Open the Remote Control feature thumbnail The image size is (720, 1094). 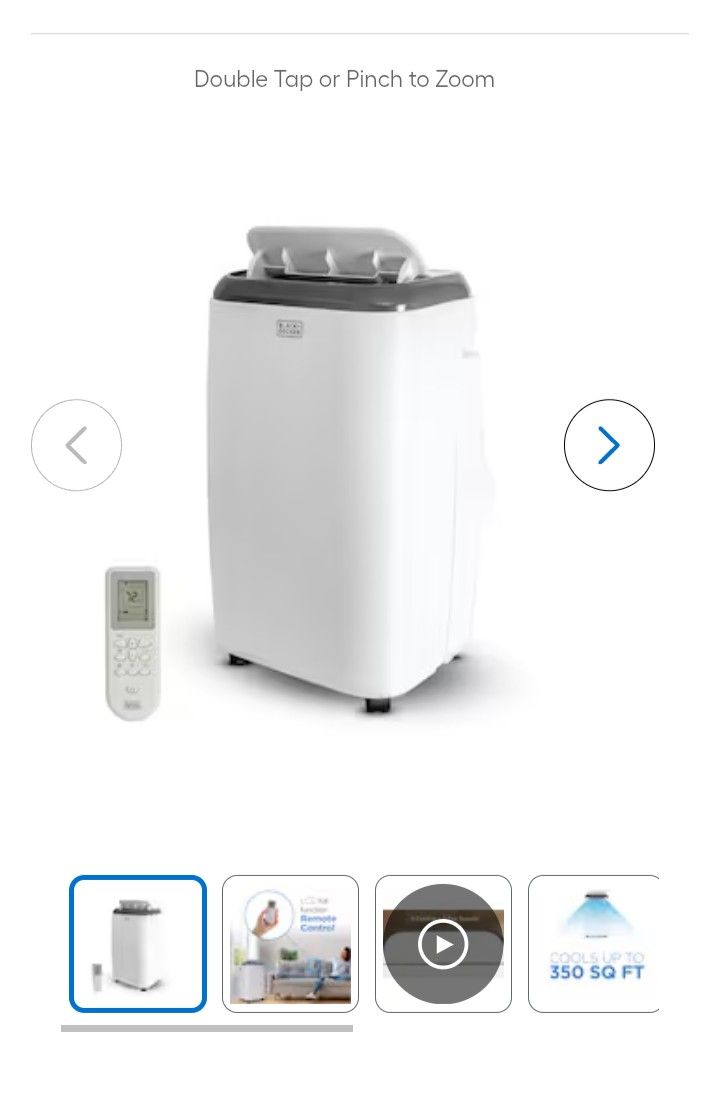(x=290, y=944)
